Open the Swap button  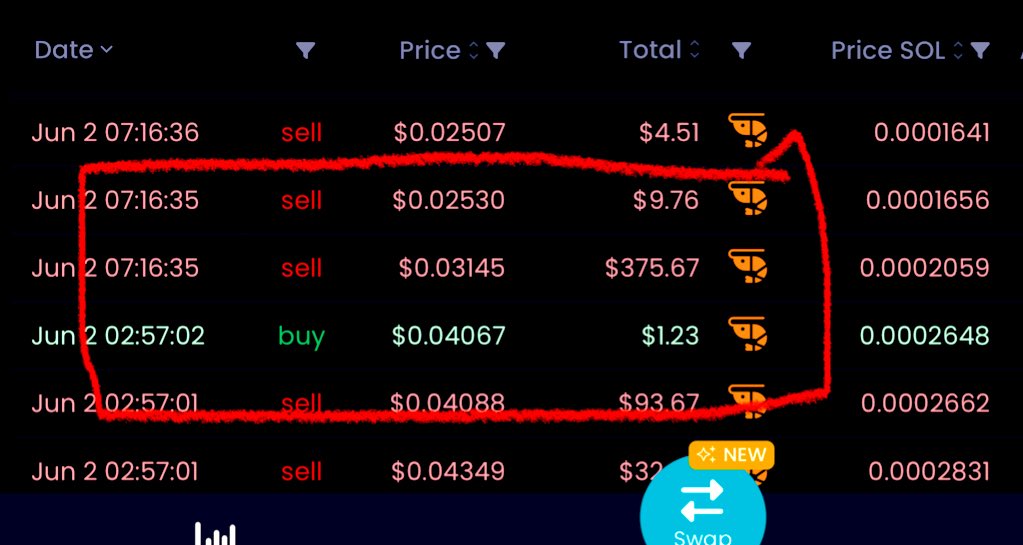[x=702, y=509]
